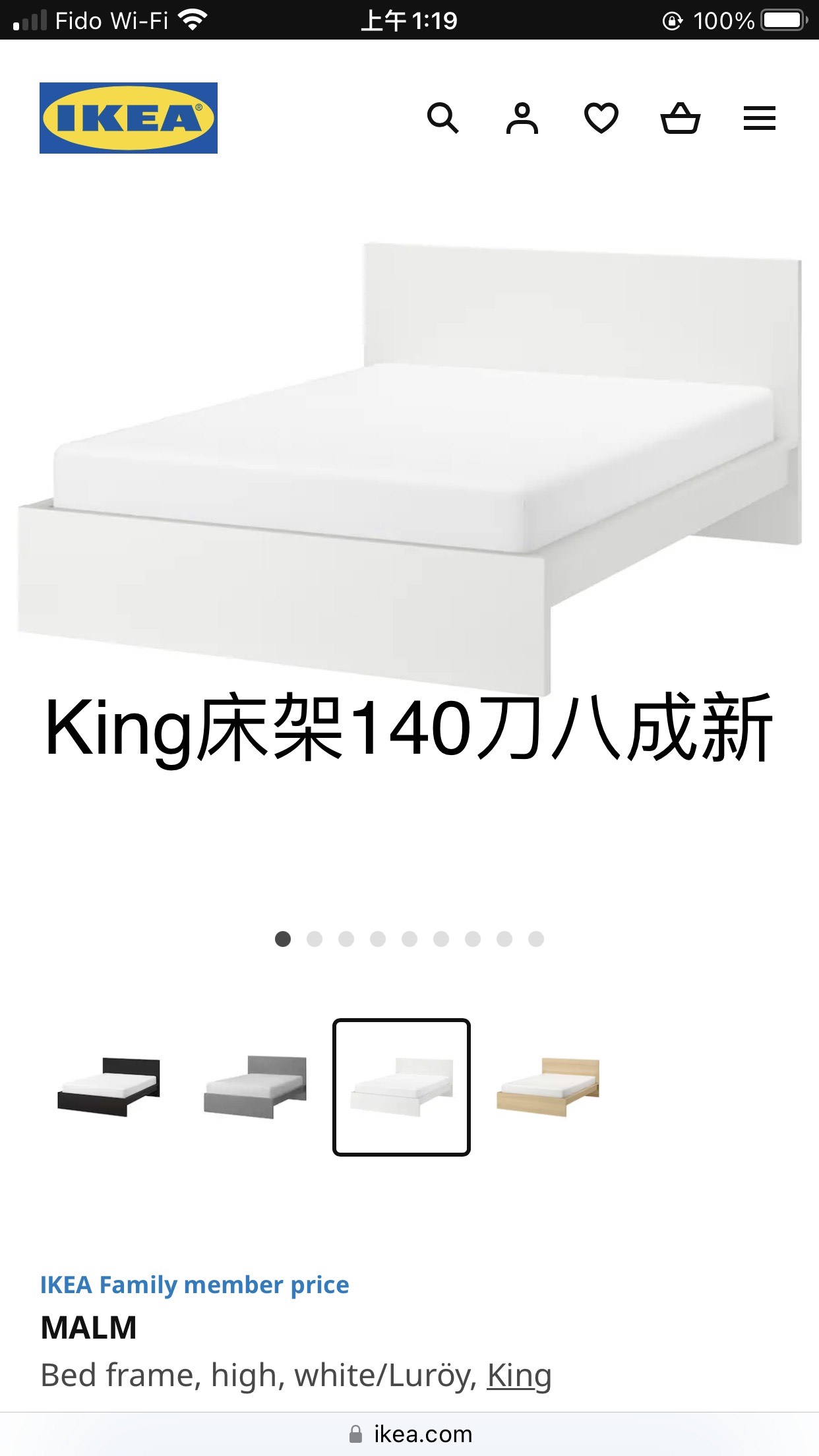
Task: Select the black MALM bed variant
Action: pos(109,1087)
